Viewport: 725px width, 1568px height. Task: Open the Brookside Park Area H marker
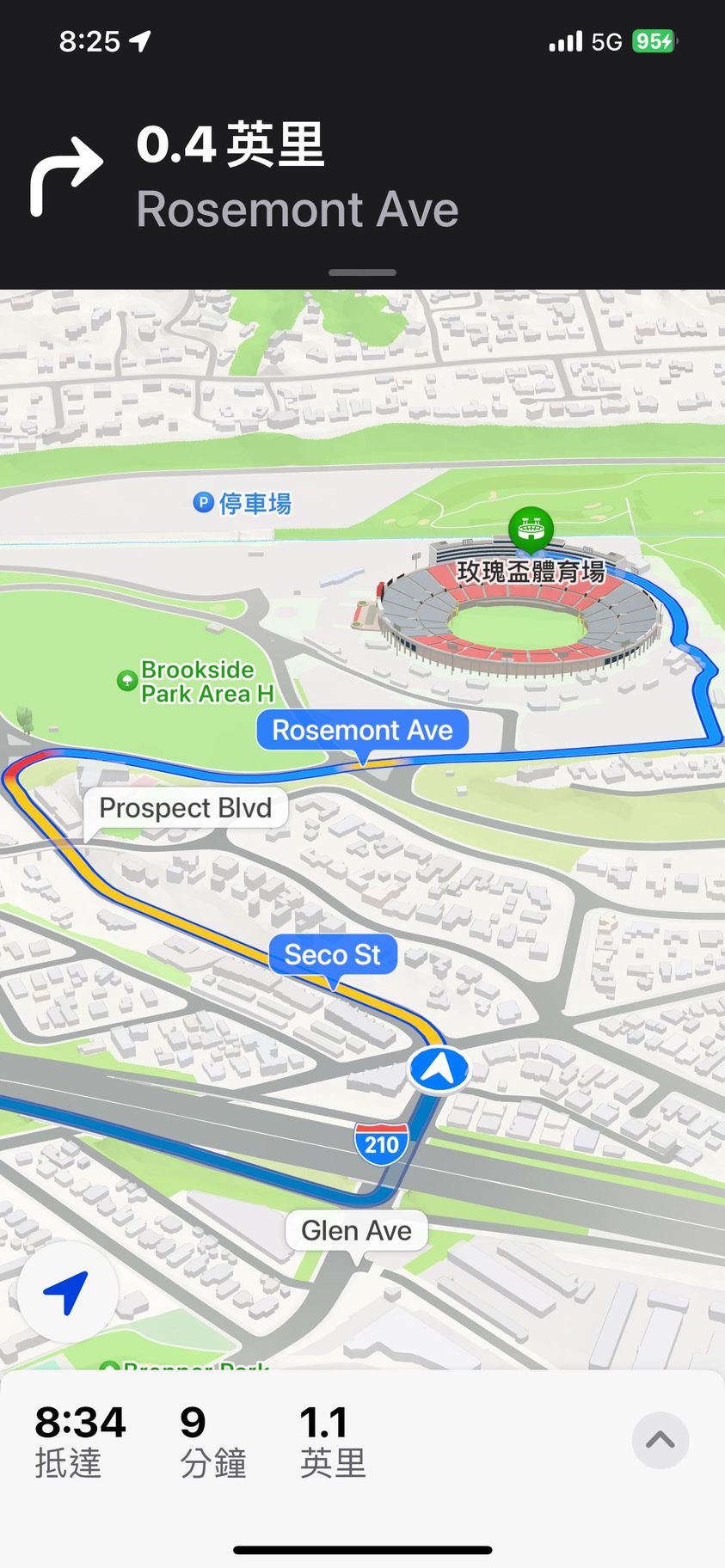[127, 681]
